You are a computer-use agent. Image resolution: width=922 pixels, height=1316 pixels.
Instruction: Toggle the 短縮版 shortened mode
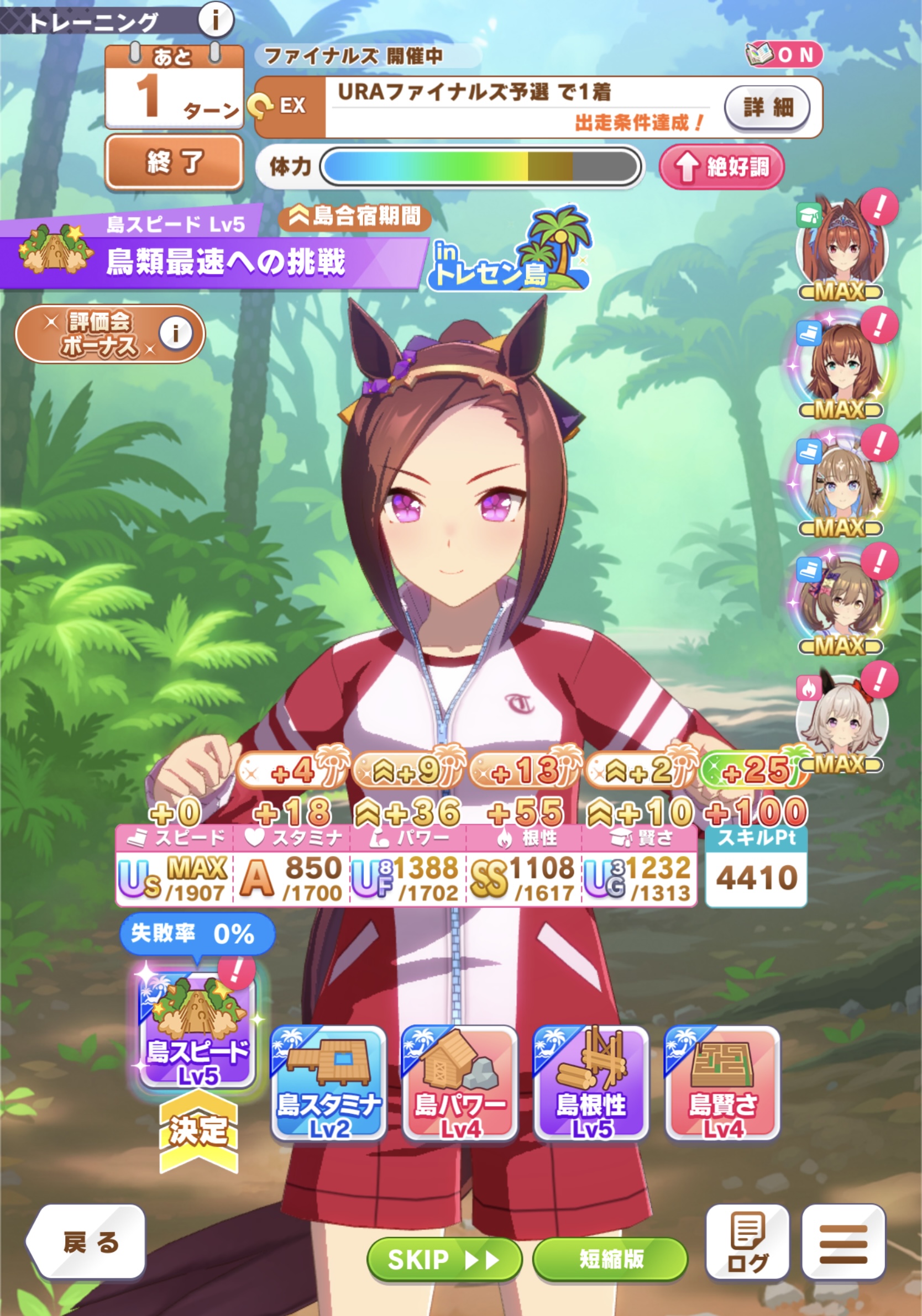(x=610, y=1260)
